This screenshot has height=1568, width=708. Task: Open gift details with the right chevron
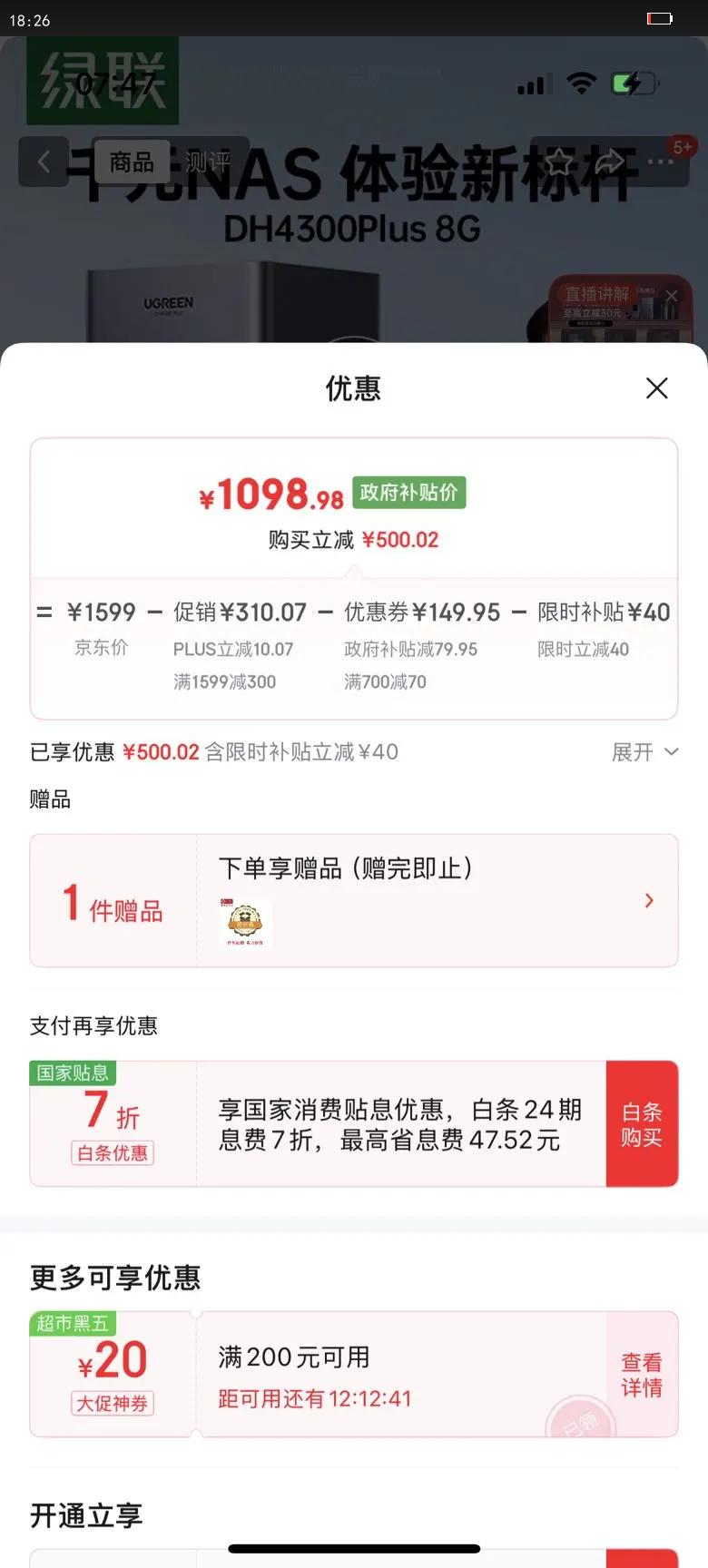pos(649,900)
